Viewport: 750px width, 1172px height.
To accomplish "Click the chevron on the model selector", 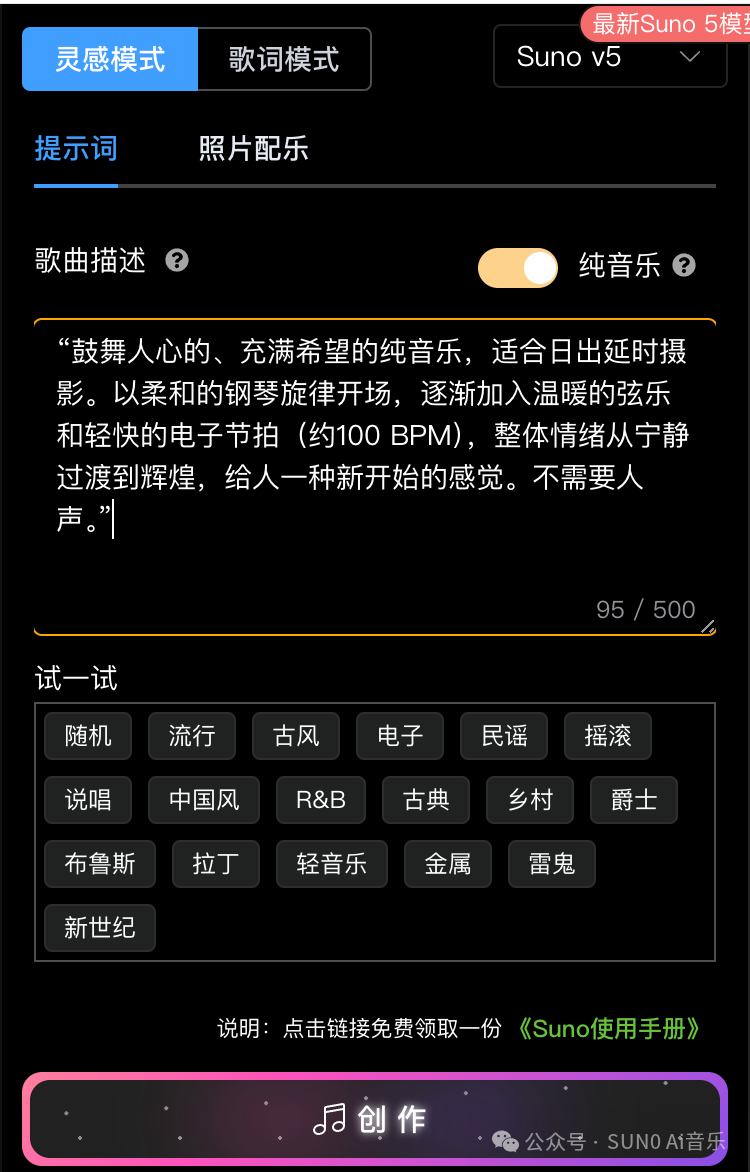I will point(689,58).
